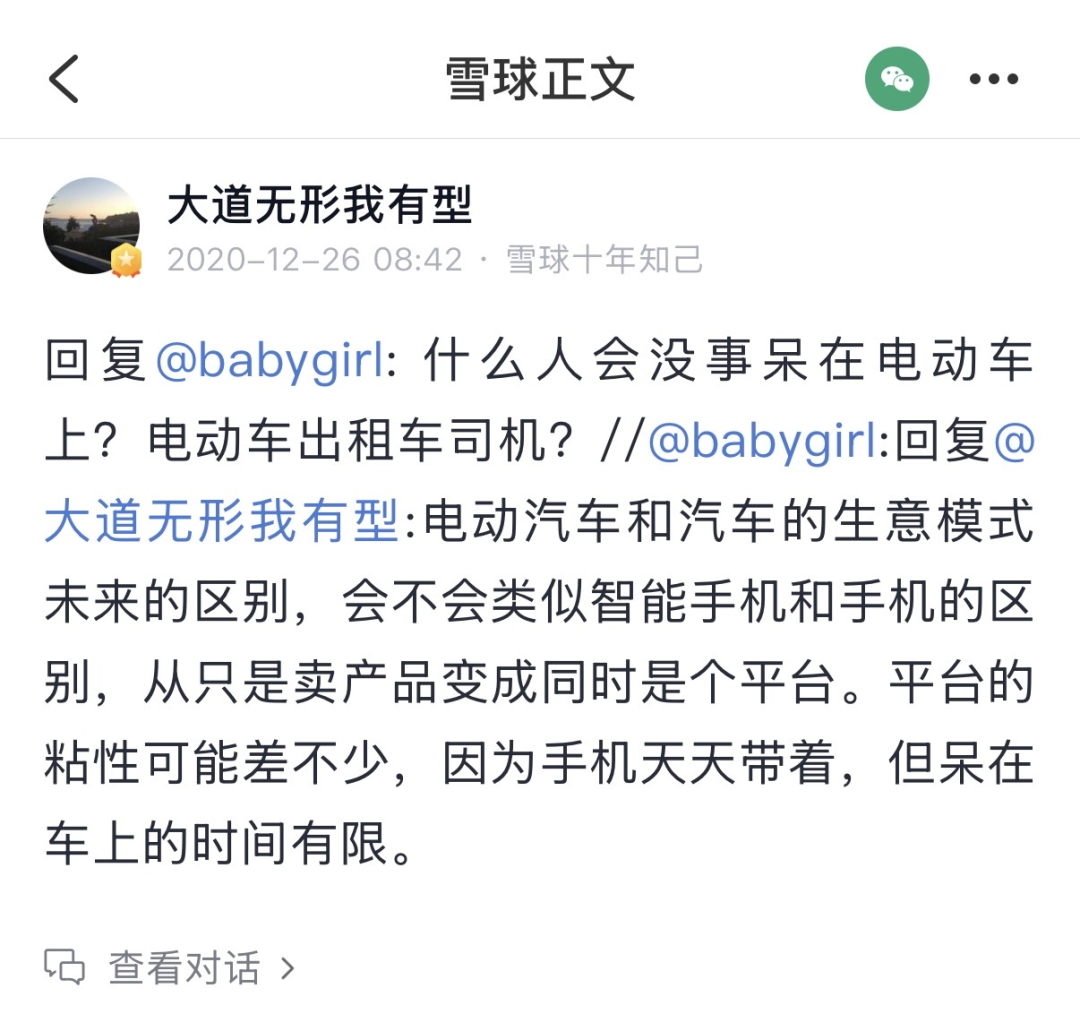Open 大道无形我有型's profile picture
Image resolution: width=1080 pixels, height=1031 pixels.
91,226
